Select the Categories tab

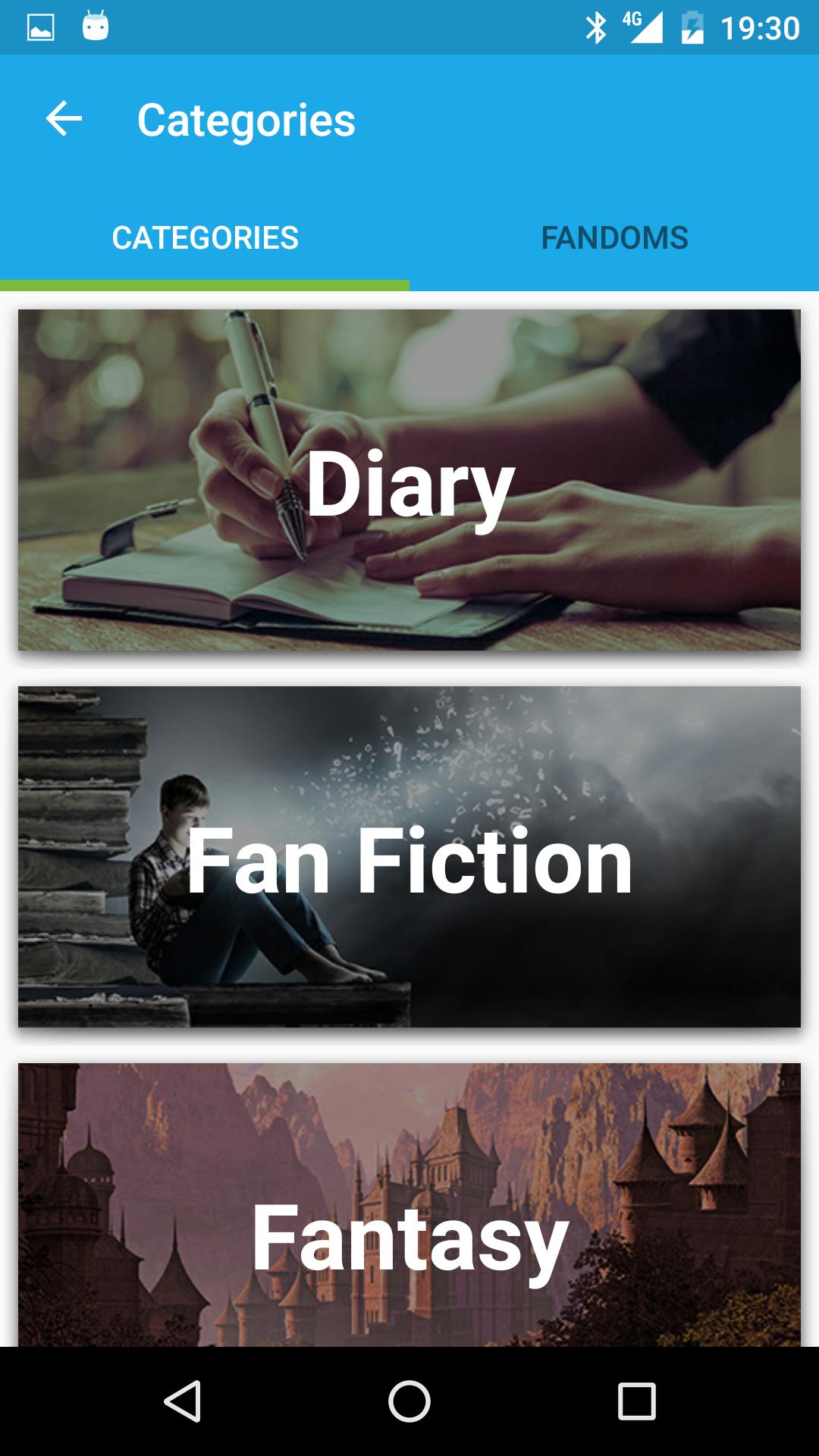pyautogui.click(x=205, y=238)
